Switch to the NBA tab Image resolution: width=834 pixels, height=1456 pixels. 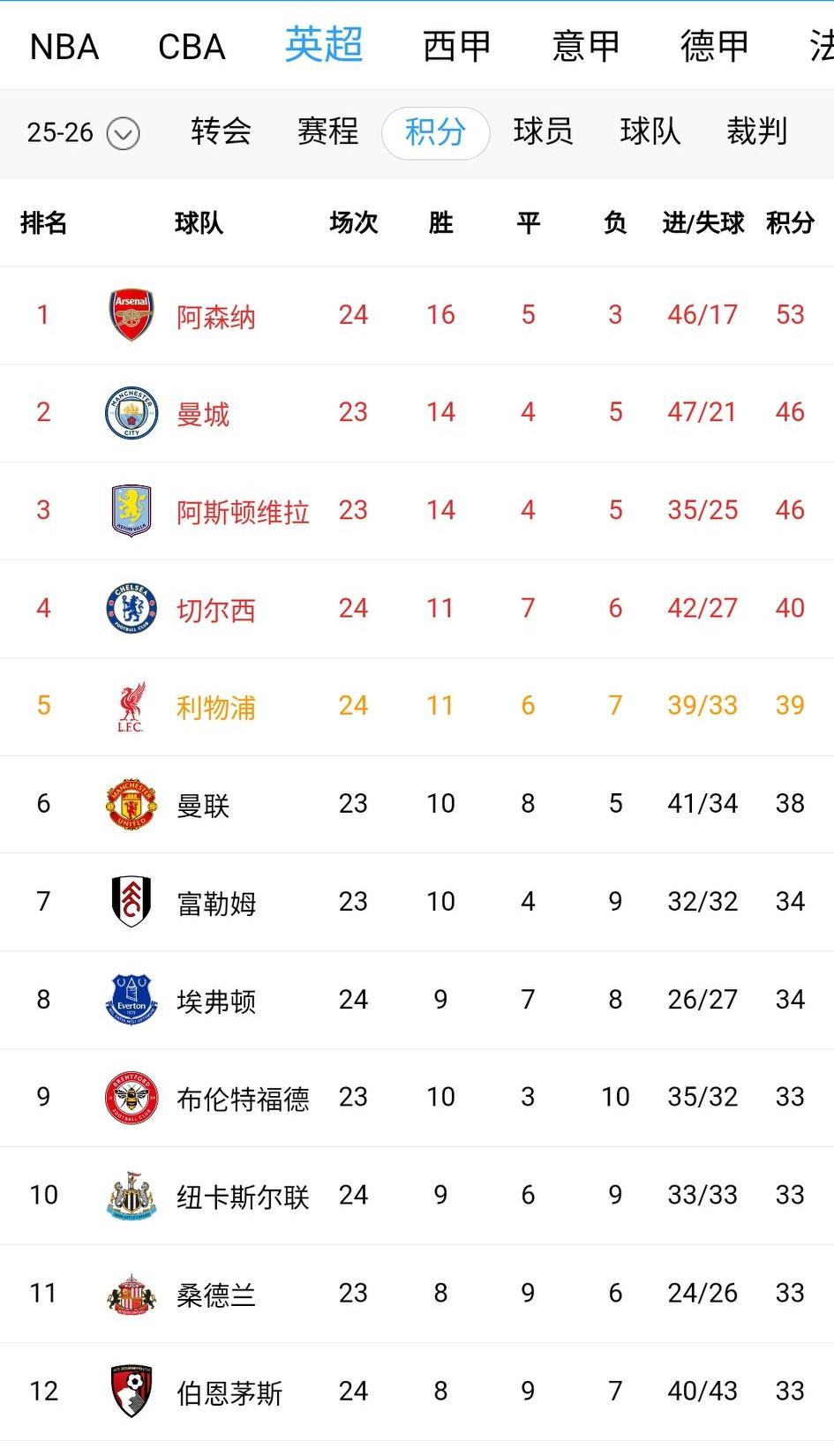[x=62, y=46]
